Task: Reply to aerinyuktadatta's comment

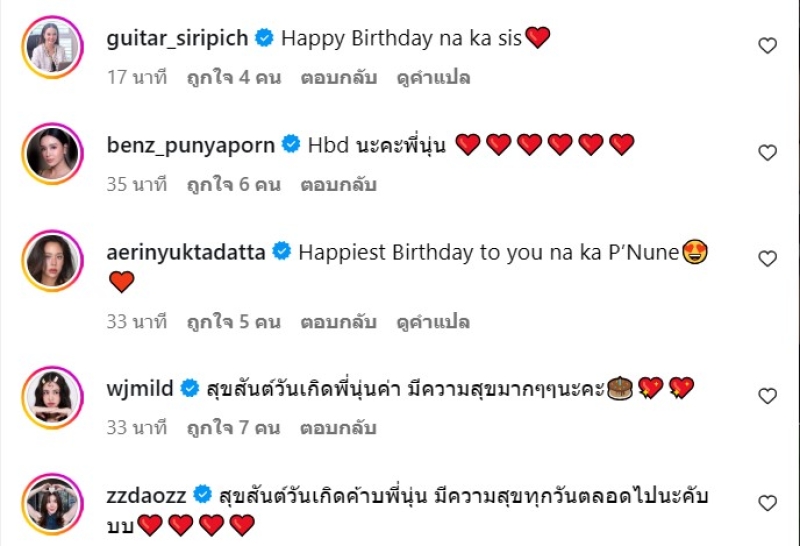Action: click(x=338, y=322)
